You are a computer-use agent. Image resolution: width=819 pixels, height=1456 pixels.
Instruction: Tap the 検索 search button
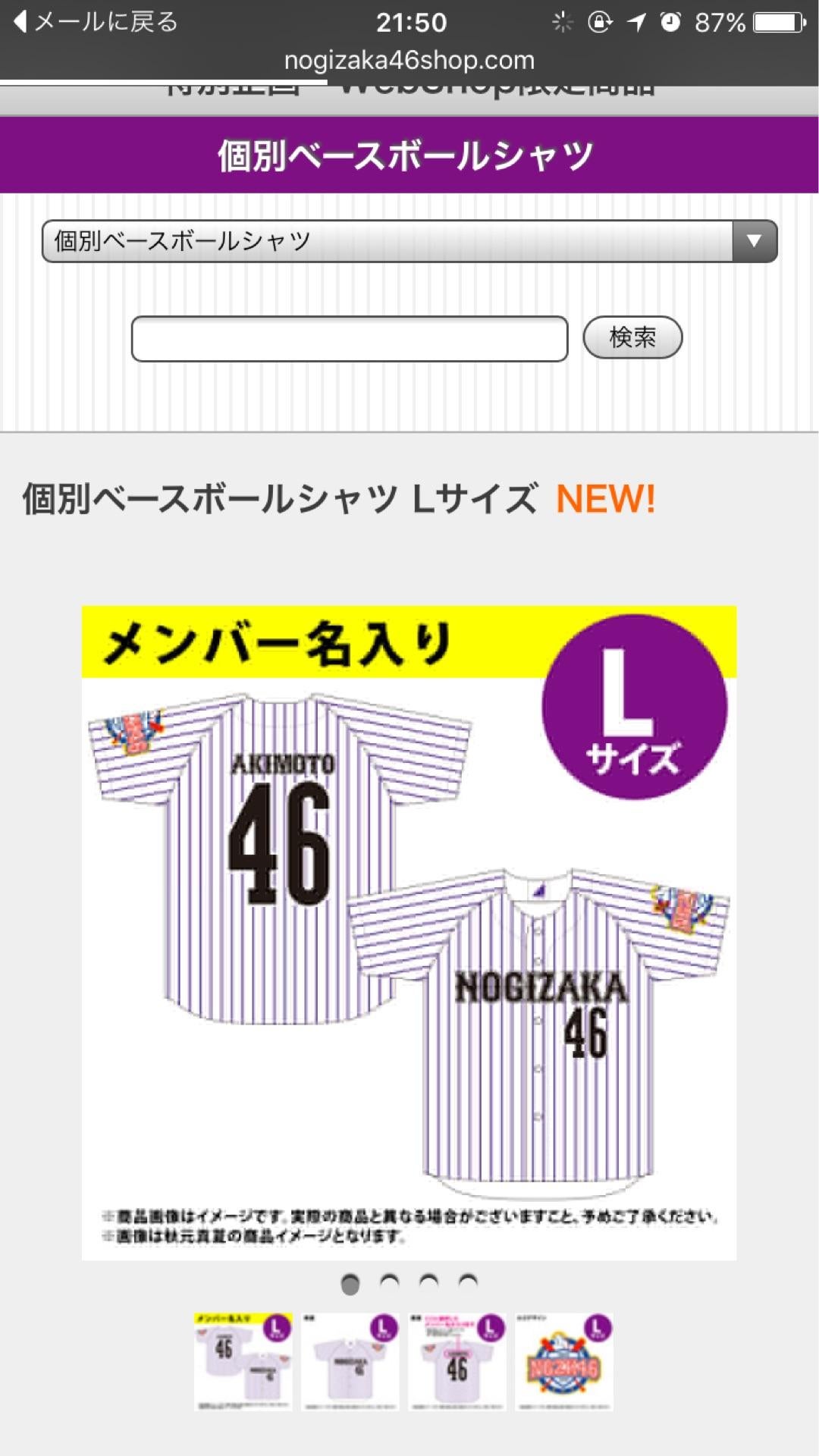[632, 337]
